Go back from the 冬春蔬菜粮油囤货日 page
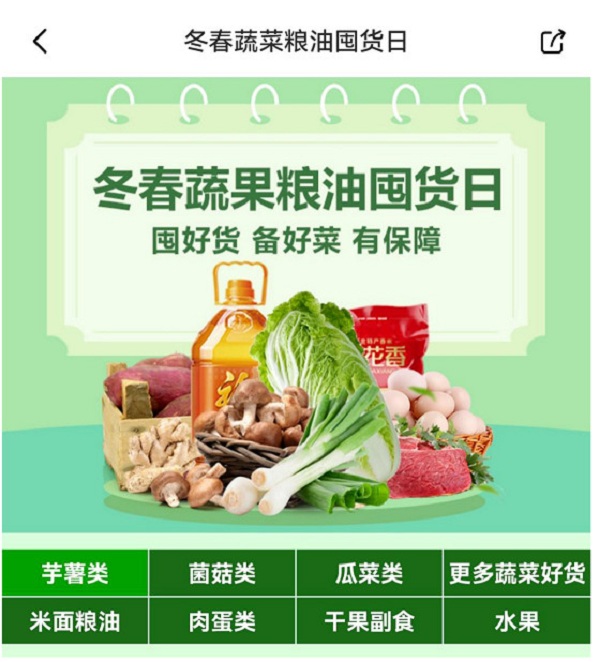The image size is (600, 662). [40, 42]
